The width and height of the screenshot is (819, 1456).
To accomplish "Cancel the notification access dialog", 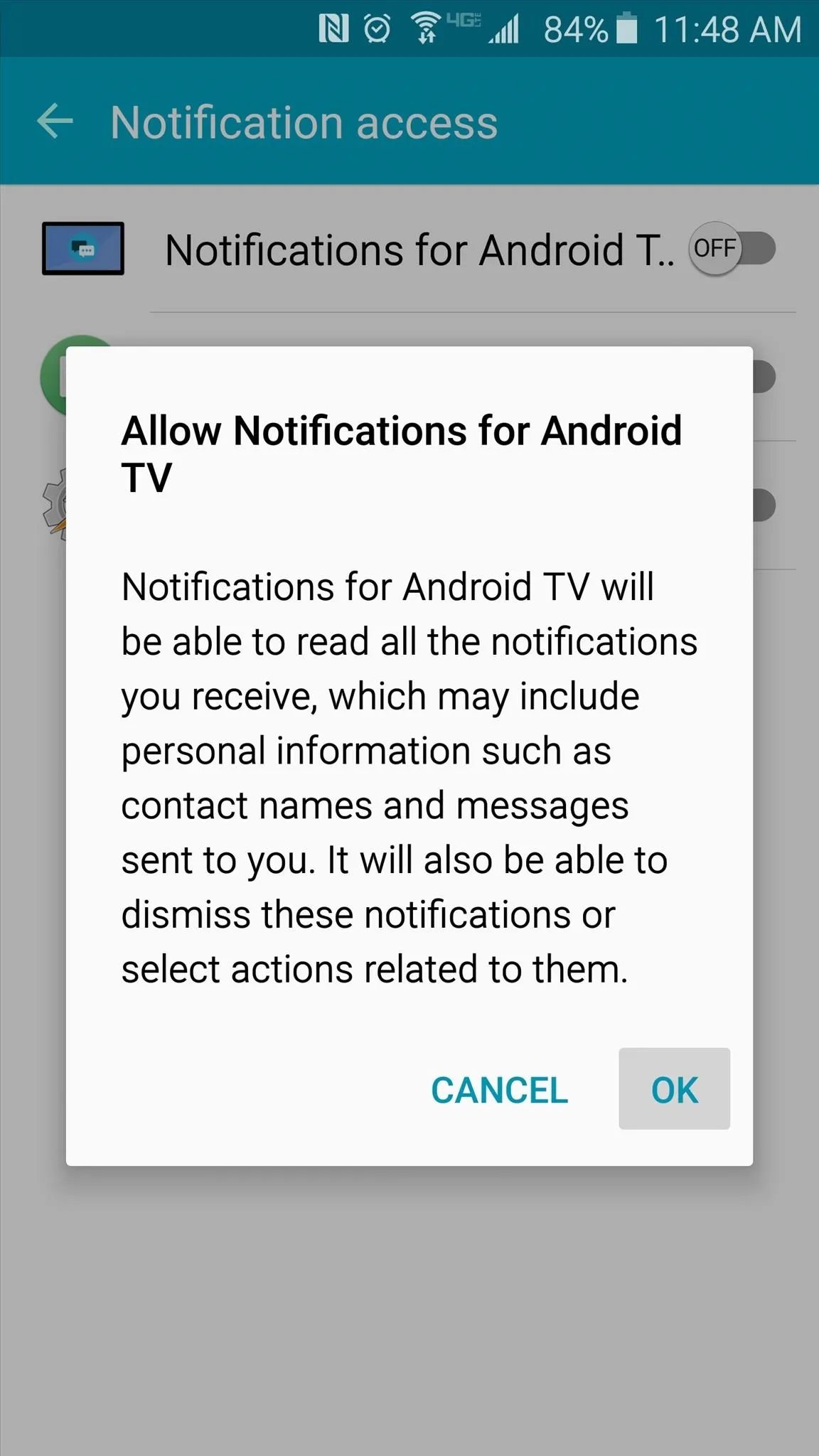I will pyautogui.click(x=499, y=1090).
